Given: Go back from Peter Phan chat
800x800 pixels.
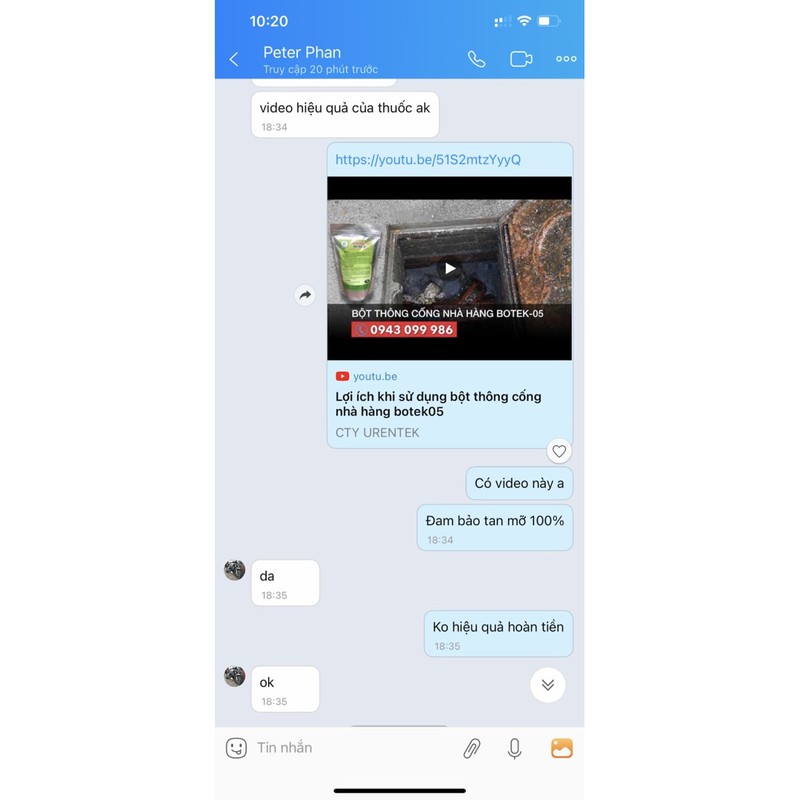Looking at the screenshot, I should [x=234, y=59].
